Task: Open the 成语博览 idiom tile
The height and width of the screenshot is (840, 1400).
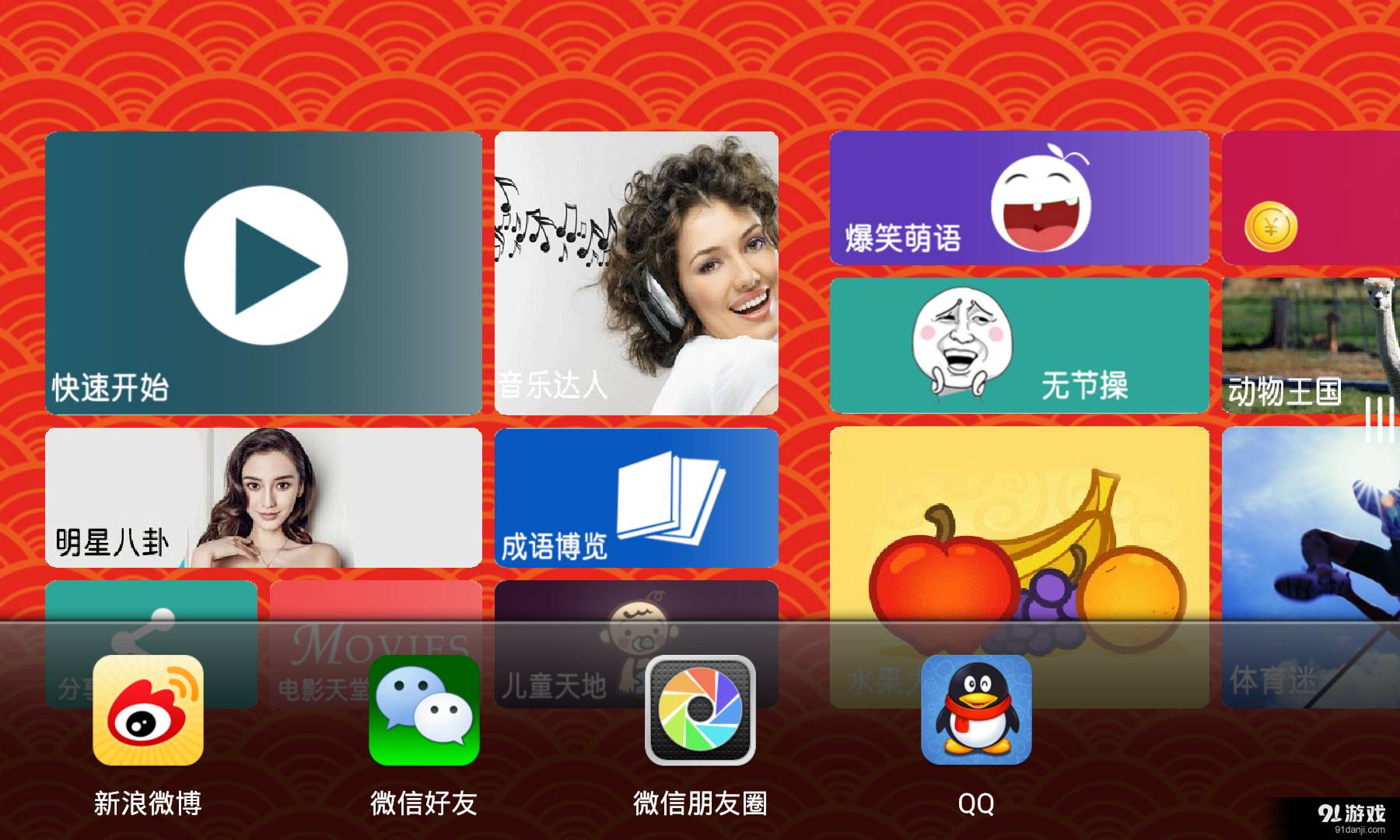Action: coord(636,498)
